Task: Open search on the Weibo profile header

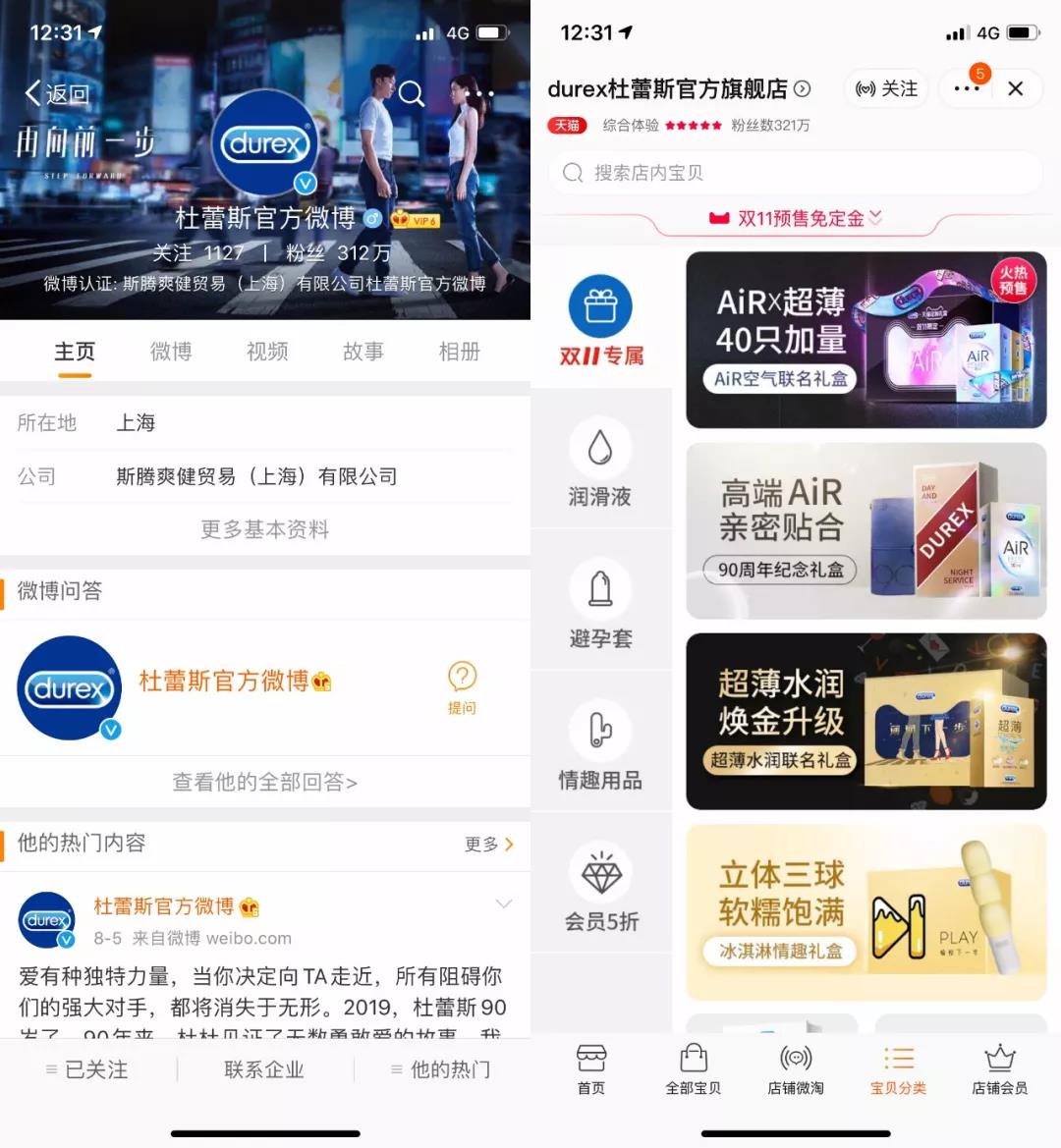Action: point(412,94)
